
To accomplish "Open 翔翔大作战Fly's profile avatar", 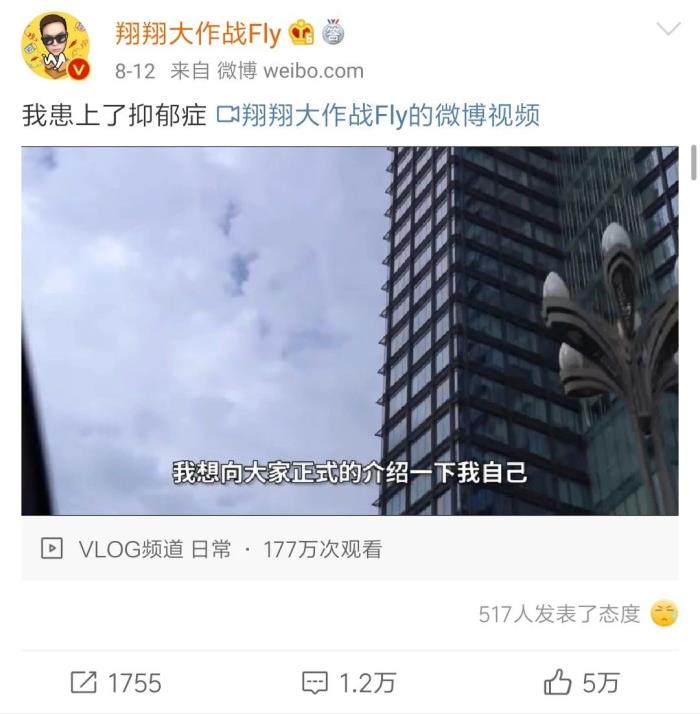I will click(x=55, y=46).
